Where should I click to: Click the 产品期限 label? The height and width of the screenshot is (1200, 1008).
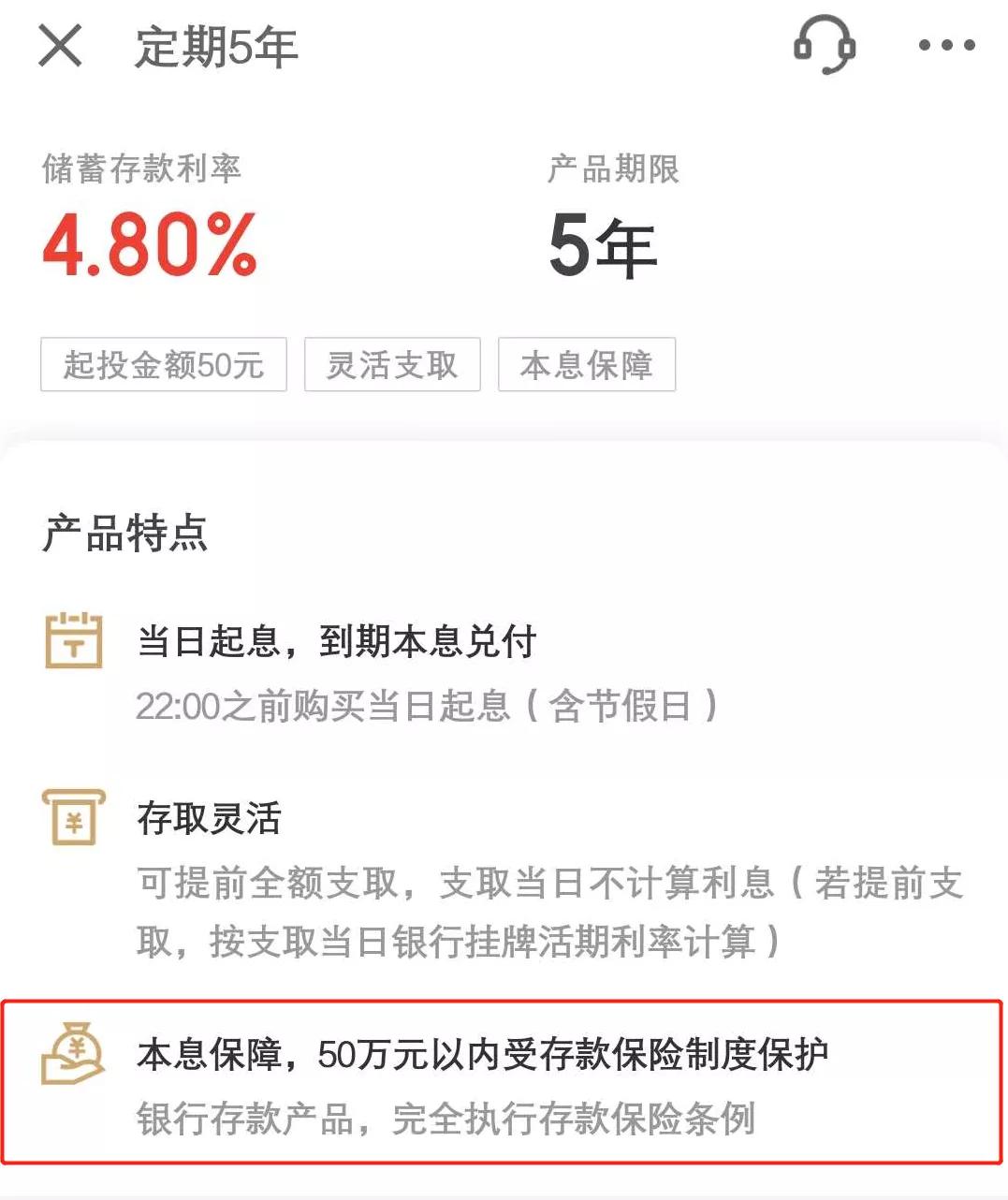click(x=613, y=170)
